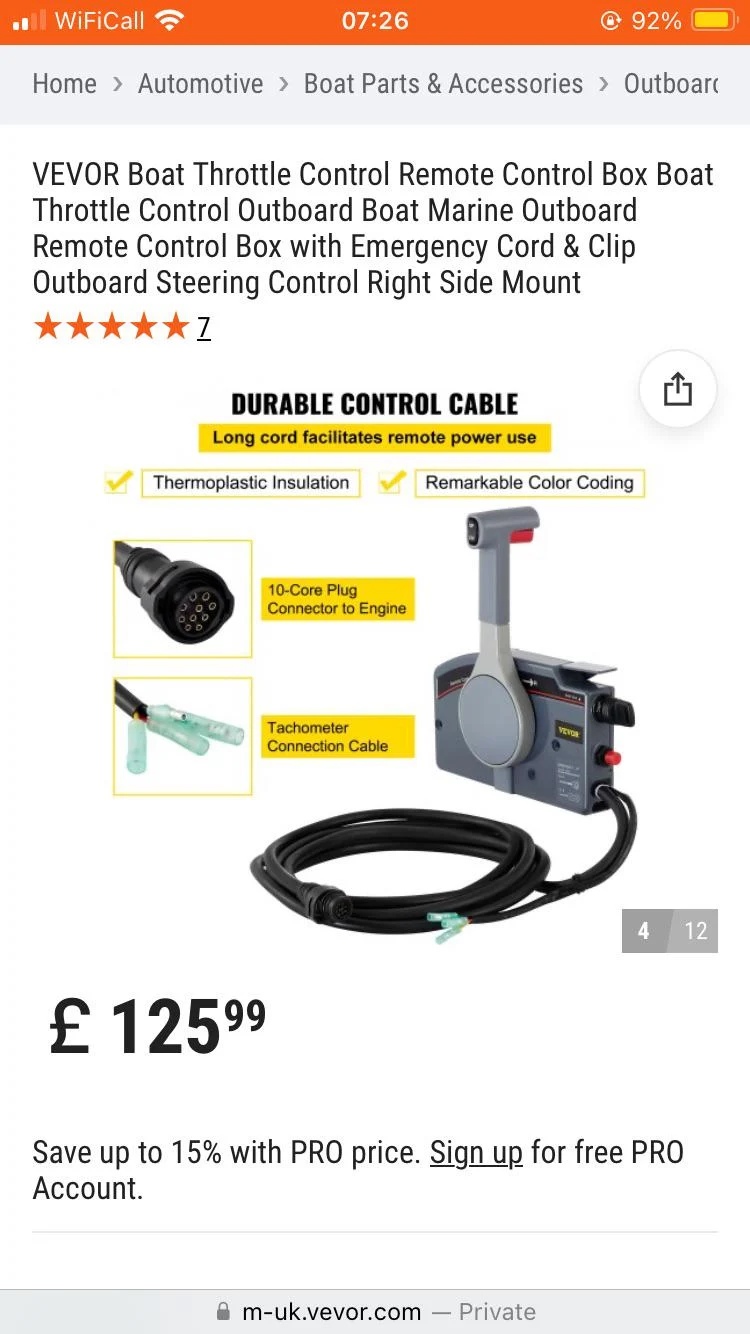
Task: Click the chevron after the Home breadcrumb
Action: pos(115,84)
